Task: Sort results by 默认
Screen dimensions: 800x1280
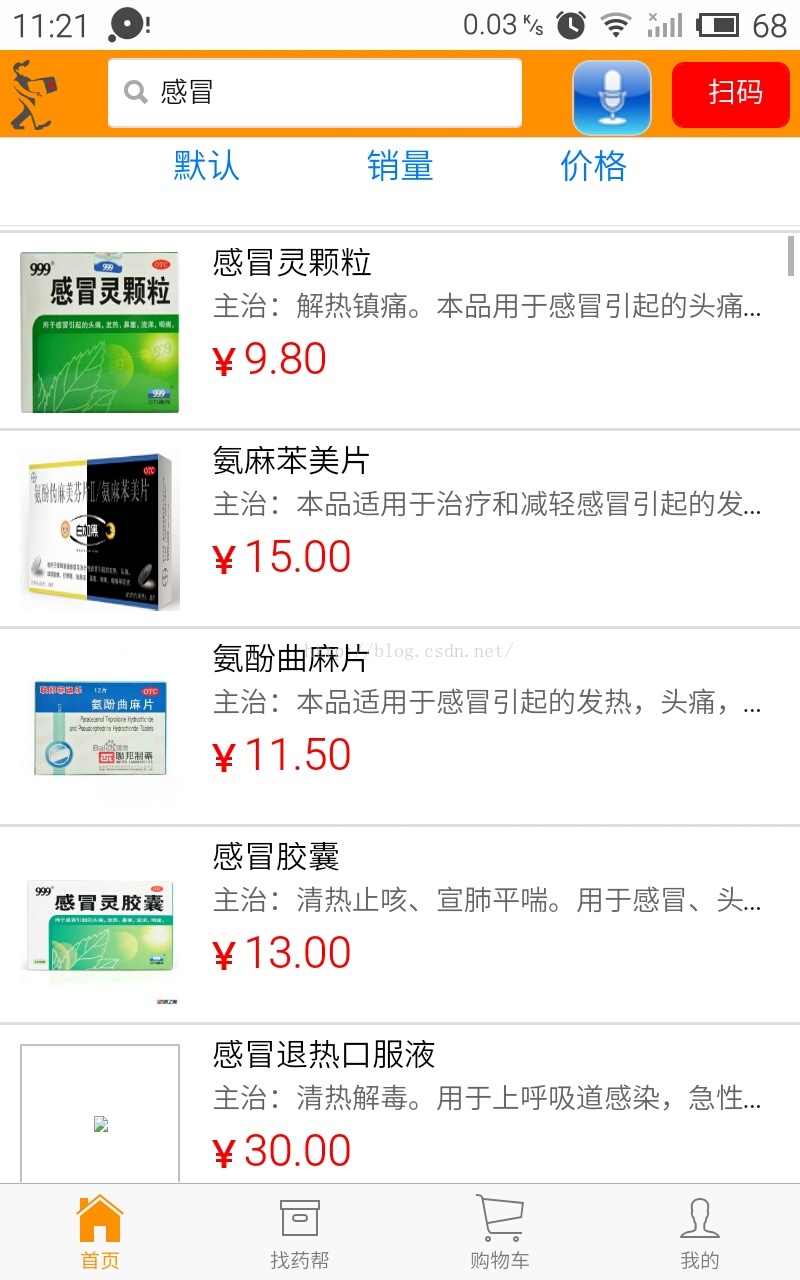Action: coord(207,165)
